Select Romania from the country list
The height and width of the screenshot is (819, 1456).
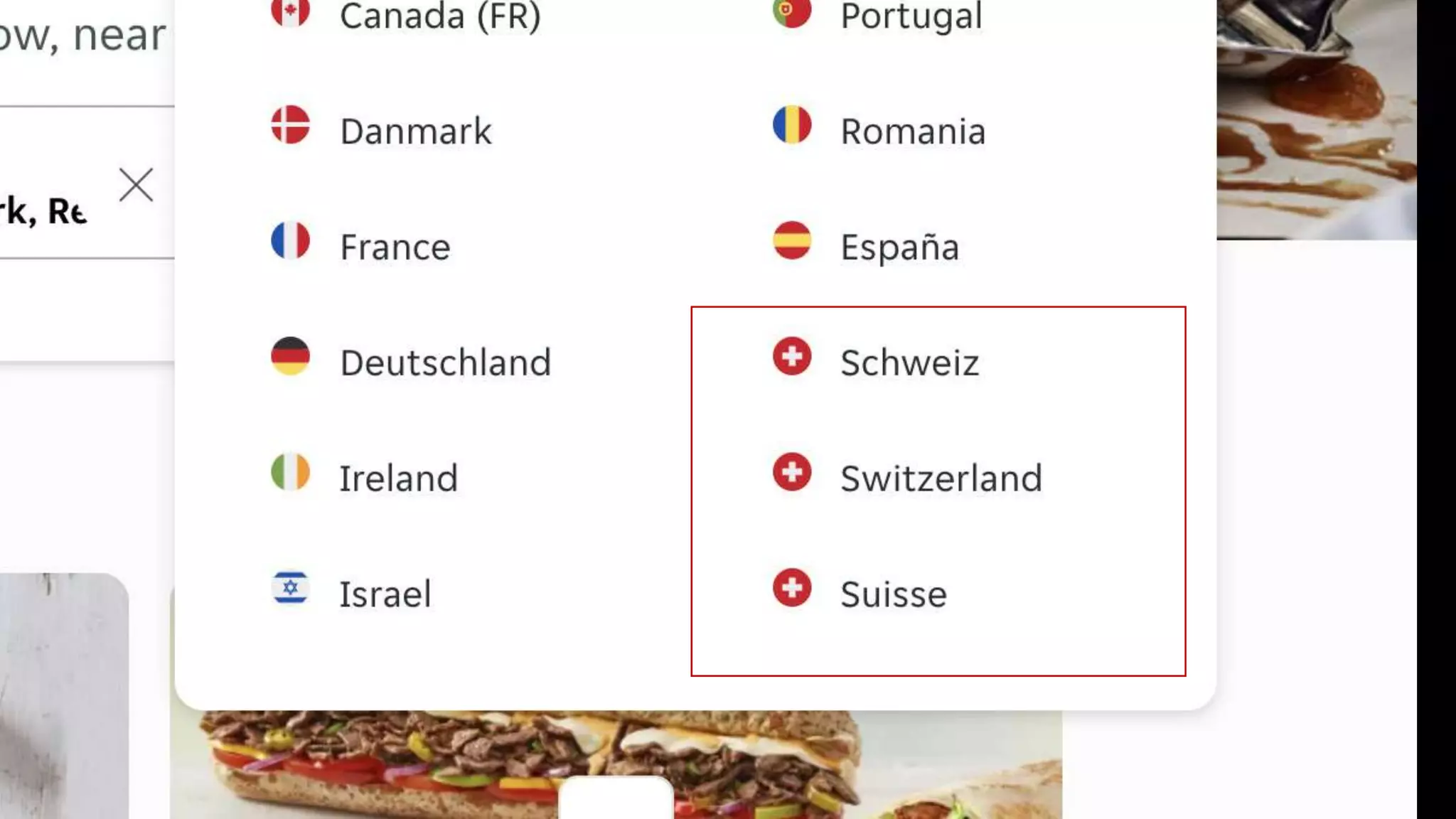point(913,131)
